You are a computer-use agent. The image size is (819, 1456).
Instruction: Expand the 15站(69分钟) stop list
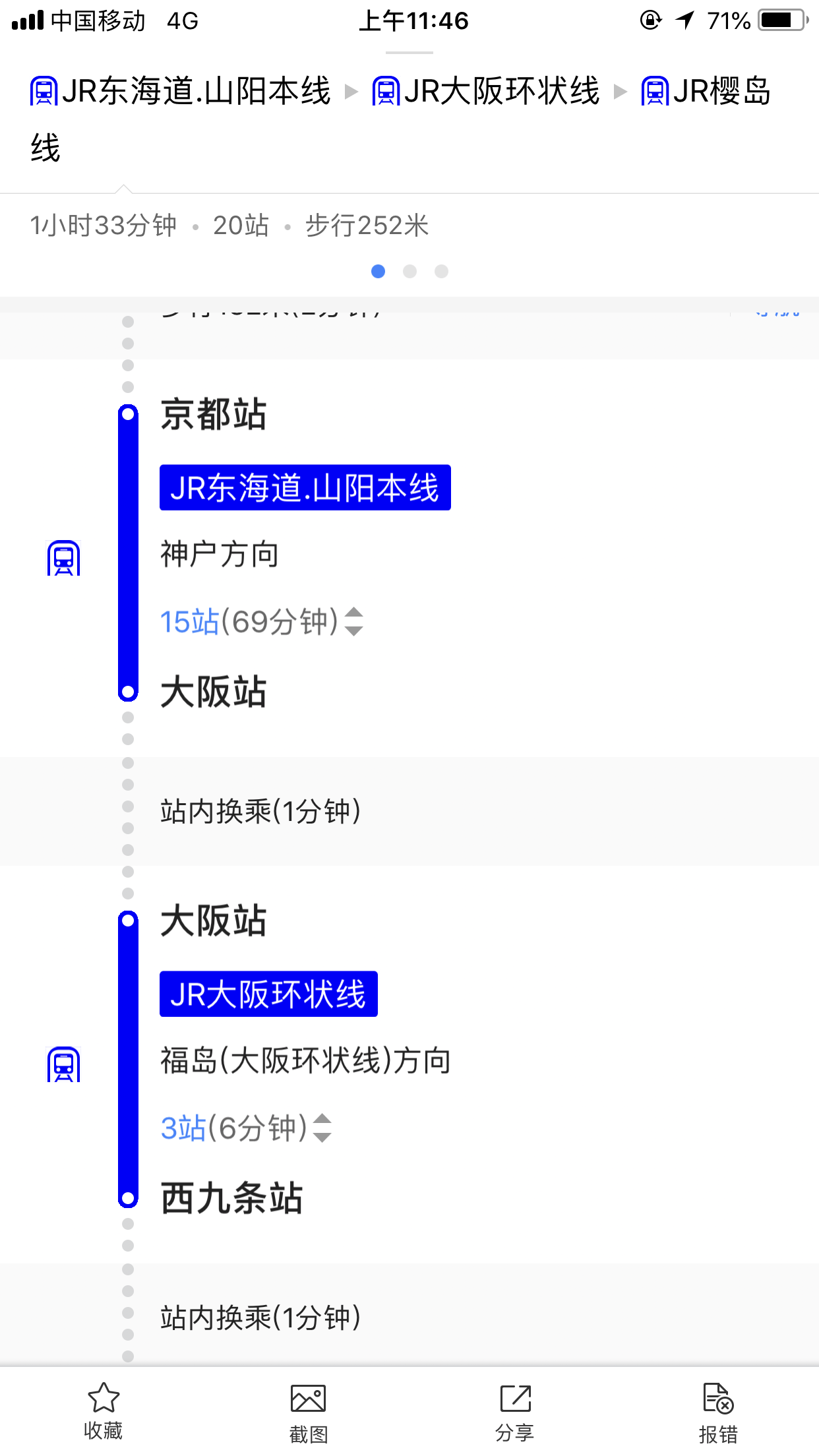pyautogui.click(x=262, y=621)
